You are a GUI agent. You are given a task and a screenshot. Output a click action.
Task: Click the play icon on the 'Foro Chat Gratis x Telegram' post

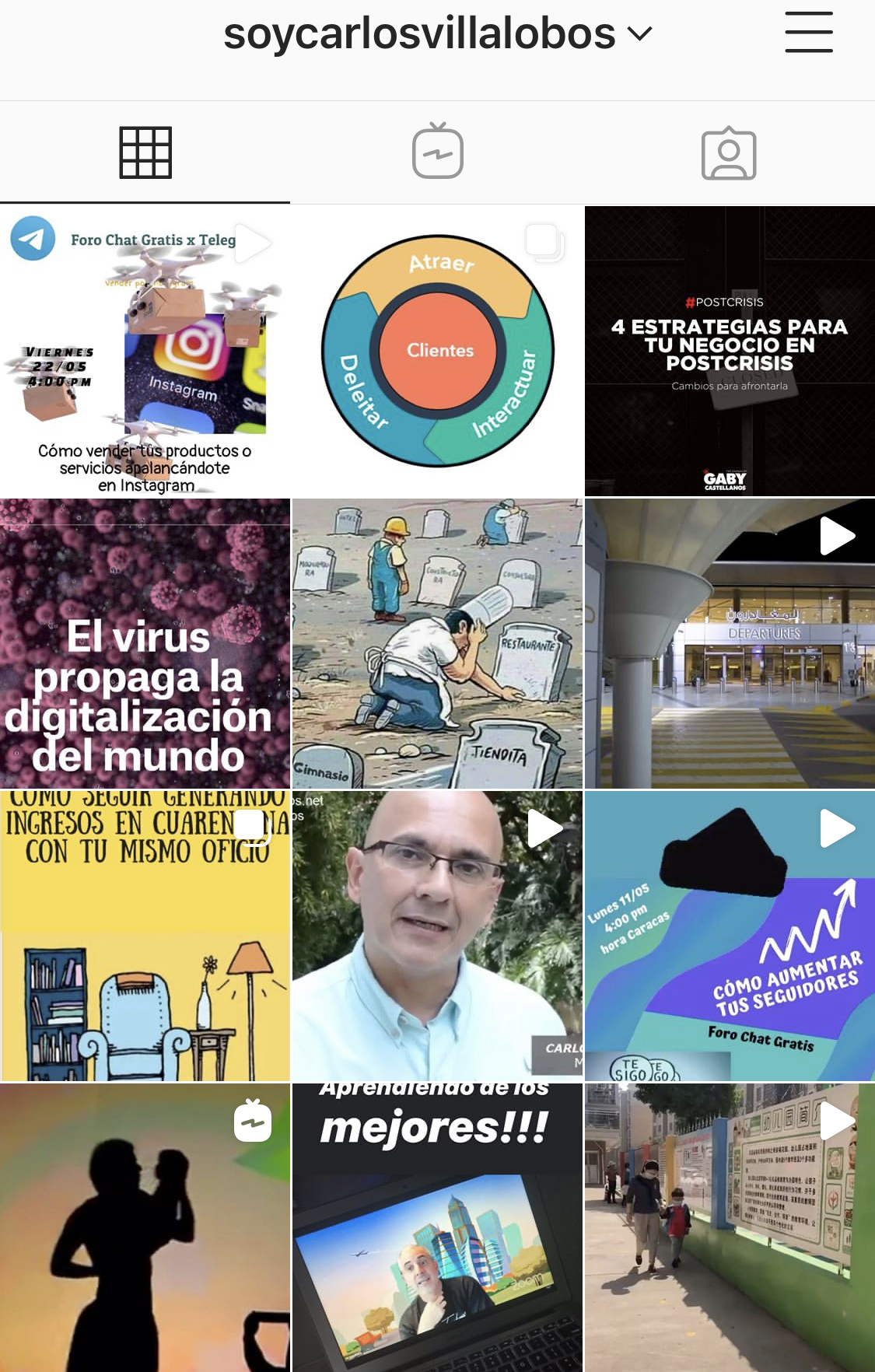pos(253,243)
